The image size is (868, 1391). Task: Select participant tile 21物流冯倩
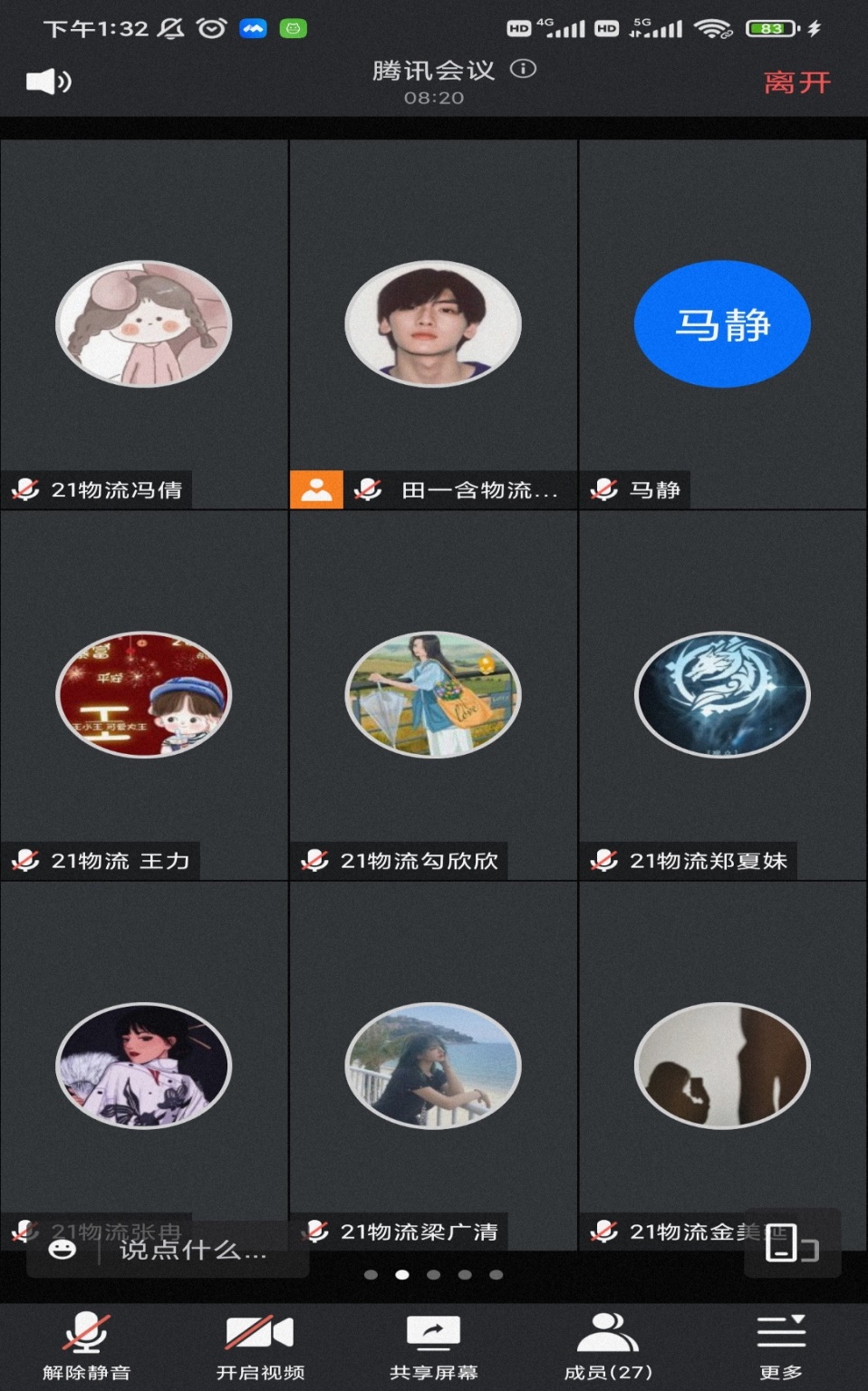144,324
